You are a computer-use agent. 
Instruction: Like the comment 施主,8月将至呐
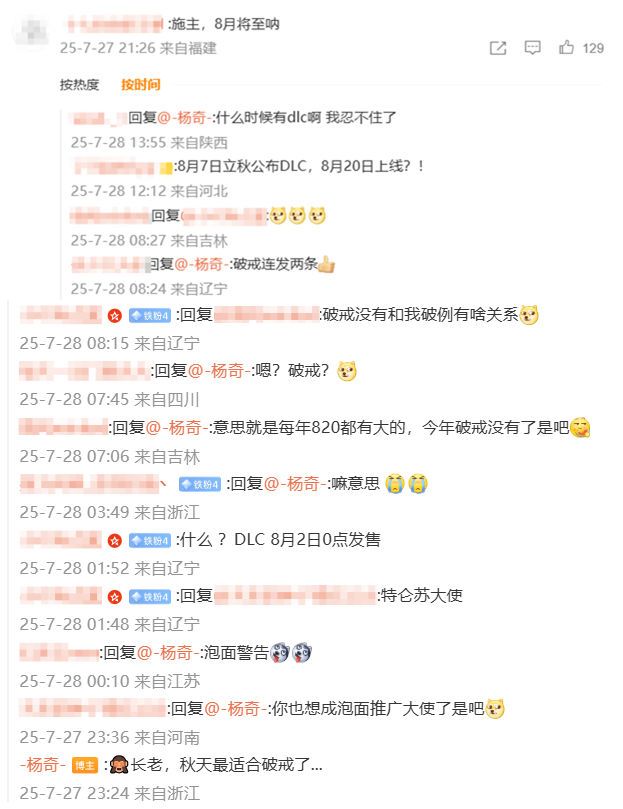click(567, 48)
